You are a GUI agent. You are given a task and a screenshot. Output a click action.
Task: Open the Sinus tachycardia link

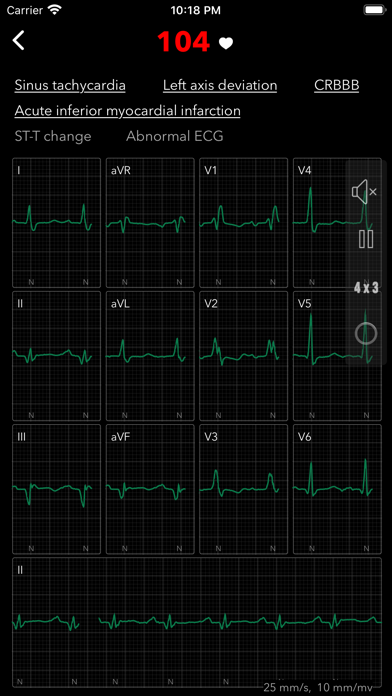point(70,85)
